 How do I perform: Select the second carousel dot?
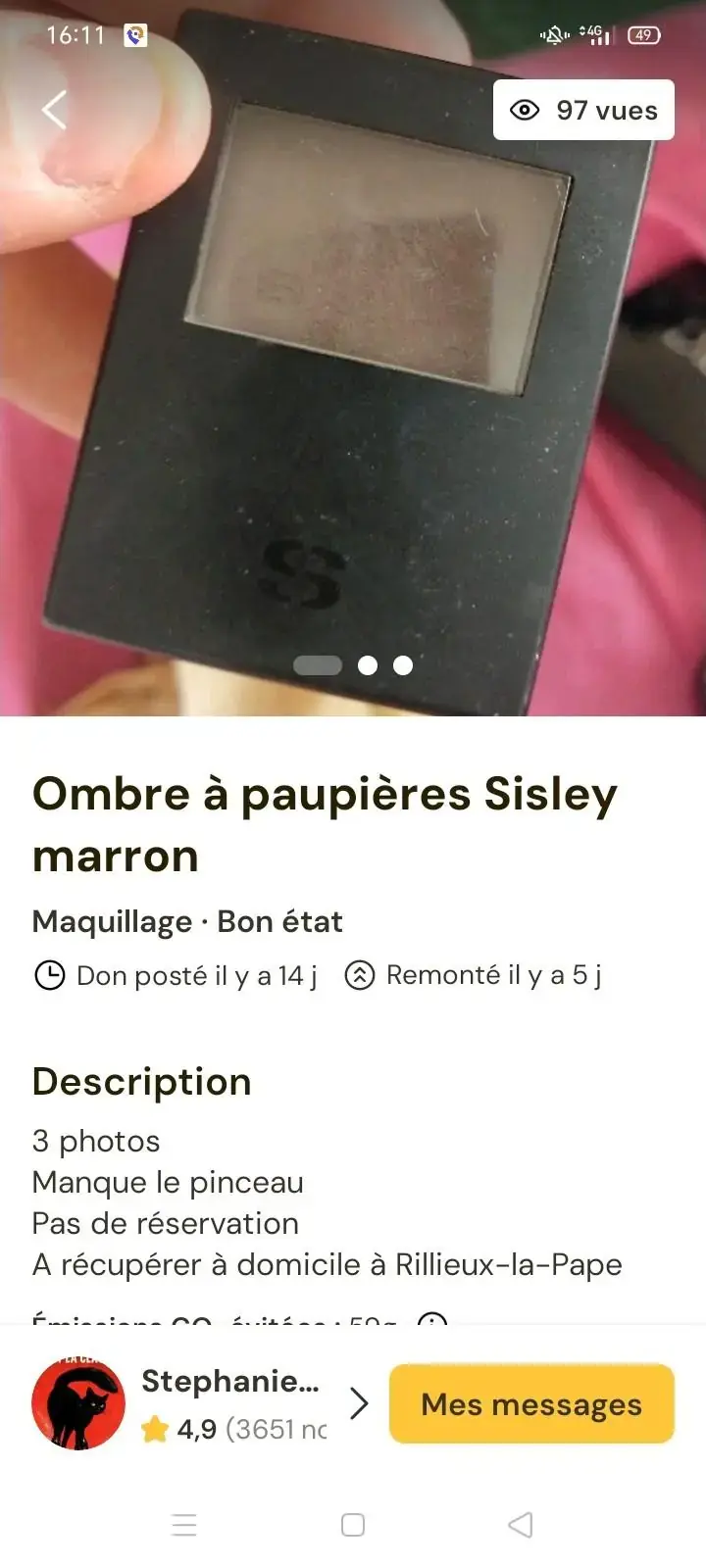tap(370, 665)
